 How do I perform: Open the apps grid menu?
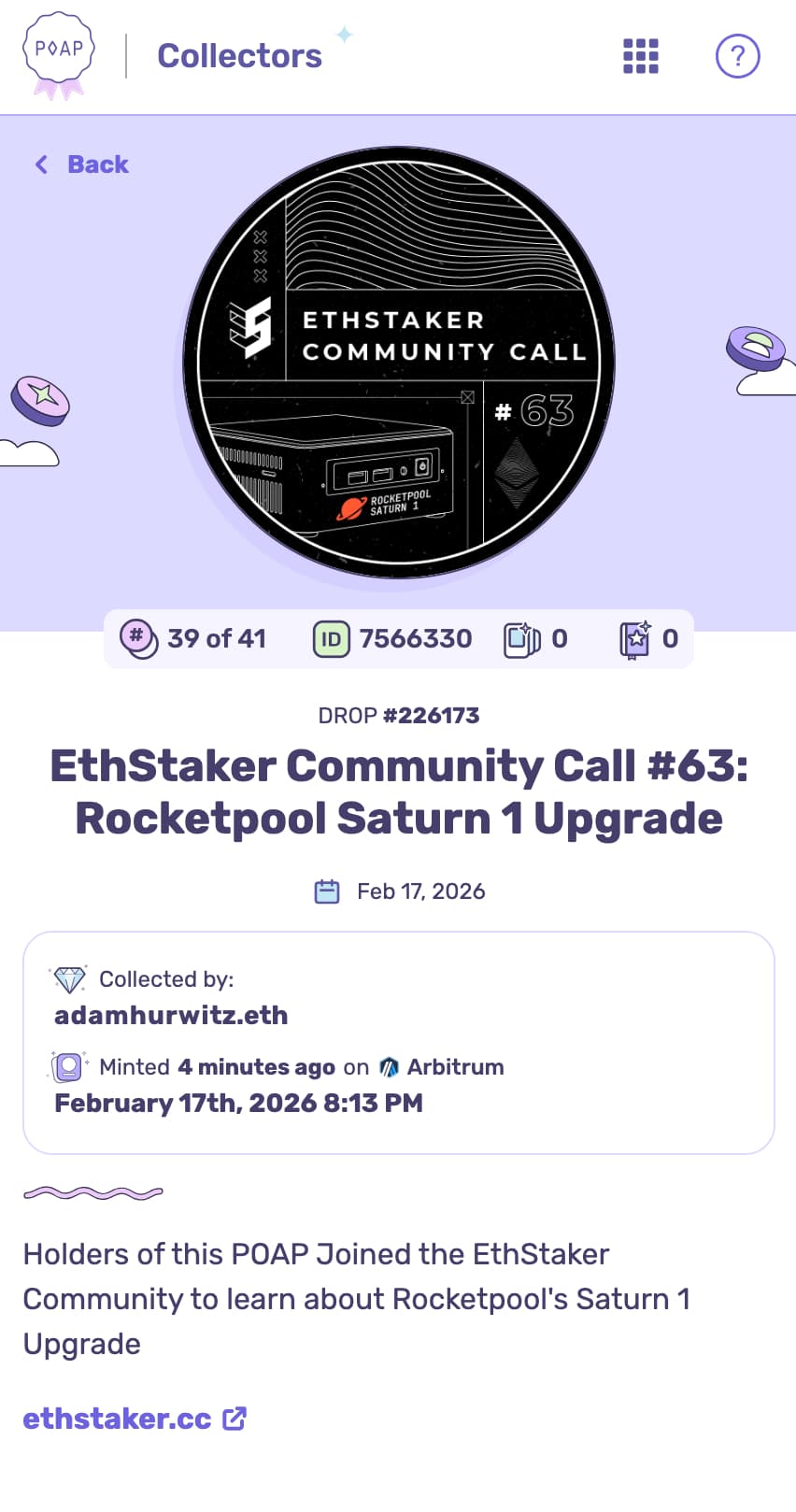tap(641, 56)
